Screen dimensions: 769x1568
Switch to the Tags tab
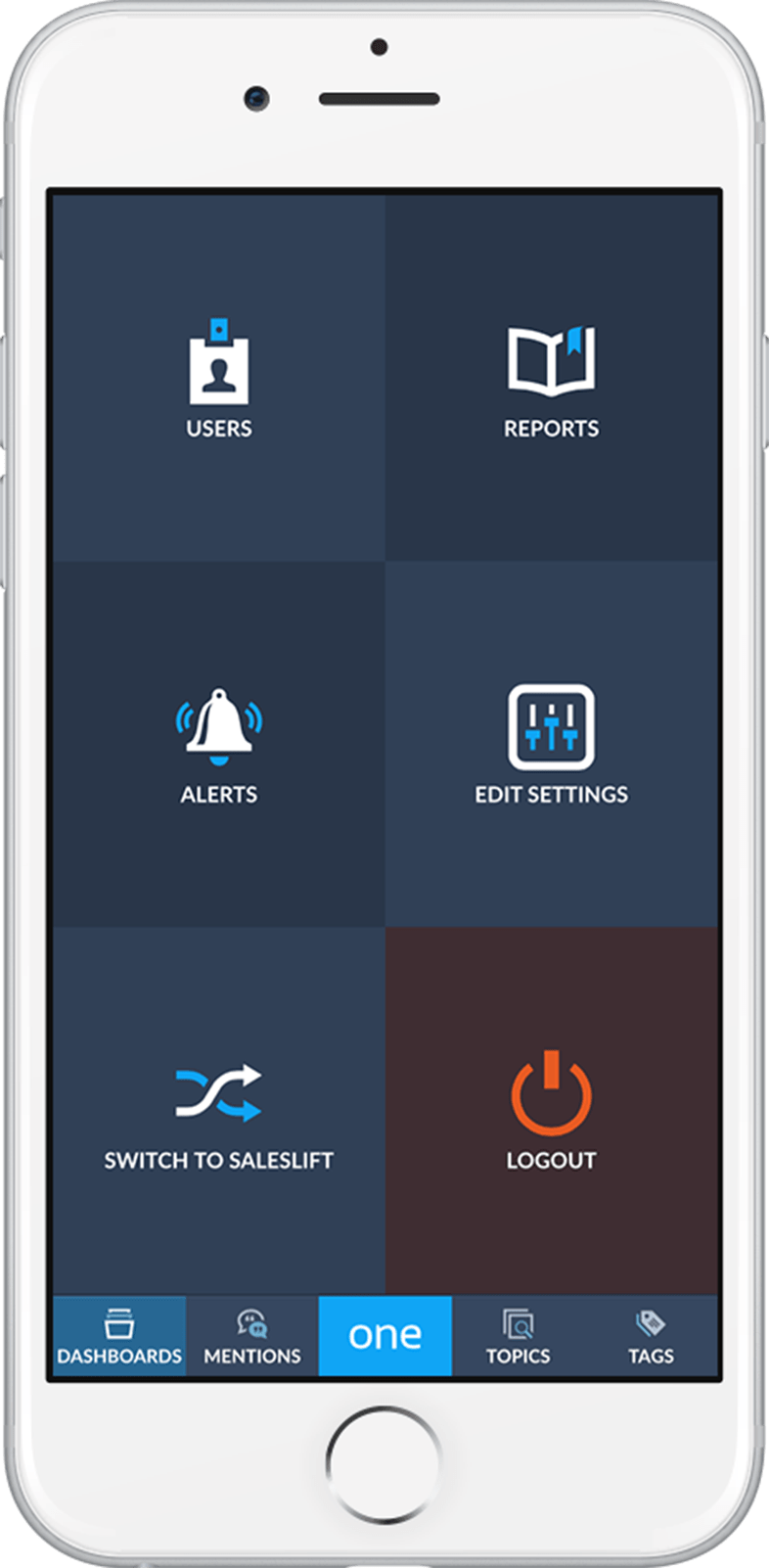651,1336
